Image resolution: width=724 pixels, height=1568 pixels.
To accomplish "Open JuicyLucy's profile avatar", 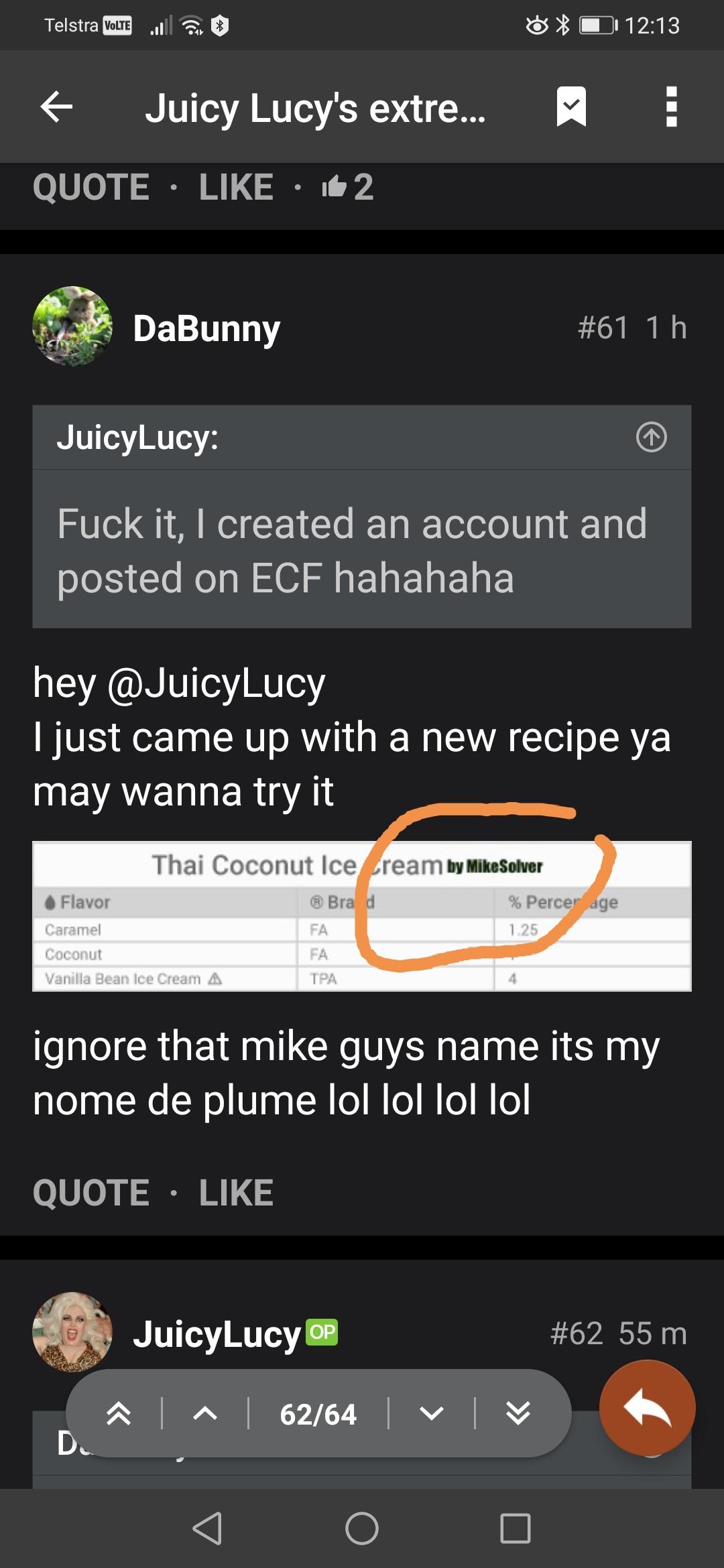I will click(x=72, y=1332).
